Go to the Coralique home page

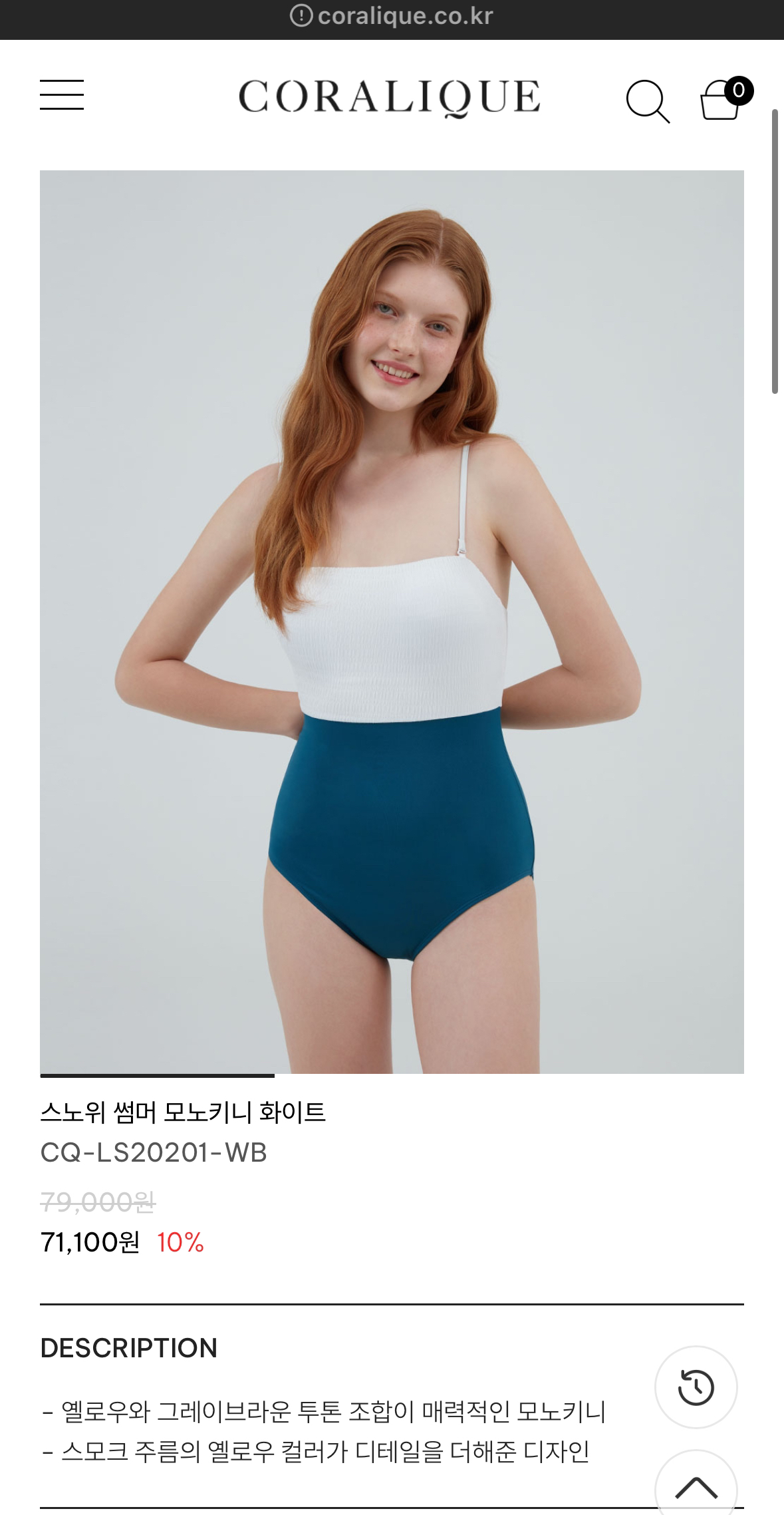pyautogui.click(x=390, y=97)
